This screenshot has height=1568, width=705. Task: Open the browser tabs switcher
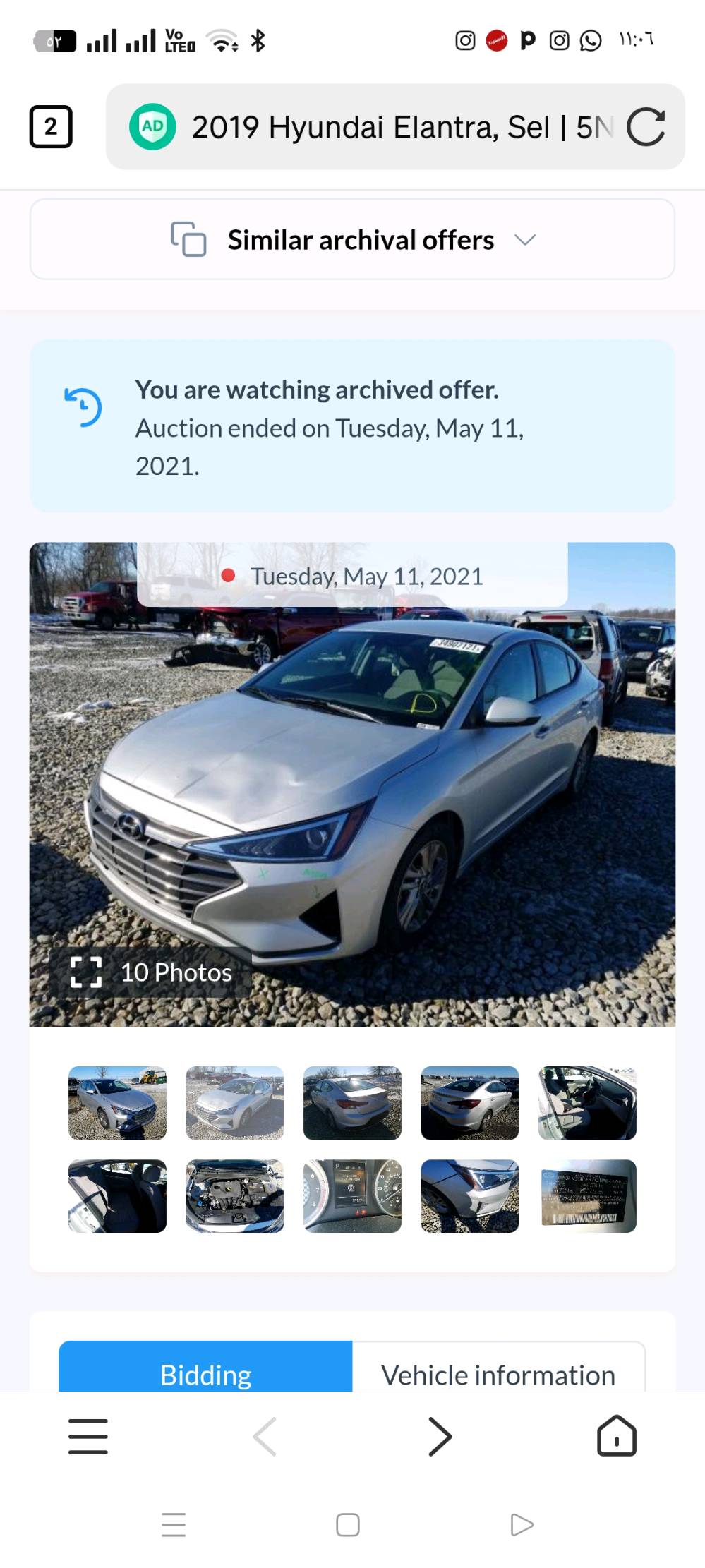click(51, 127)
